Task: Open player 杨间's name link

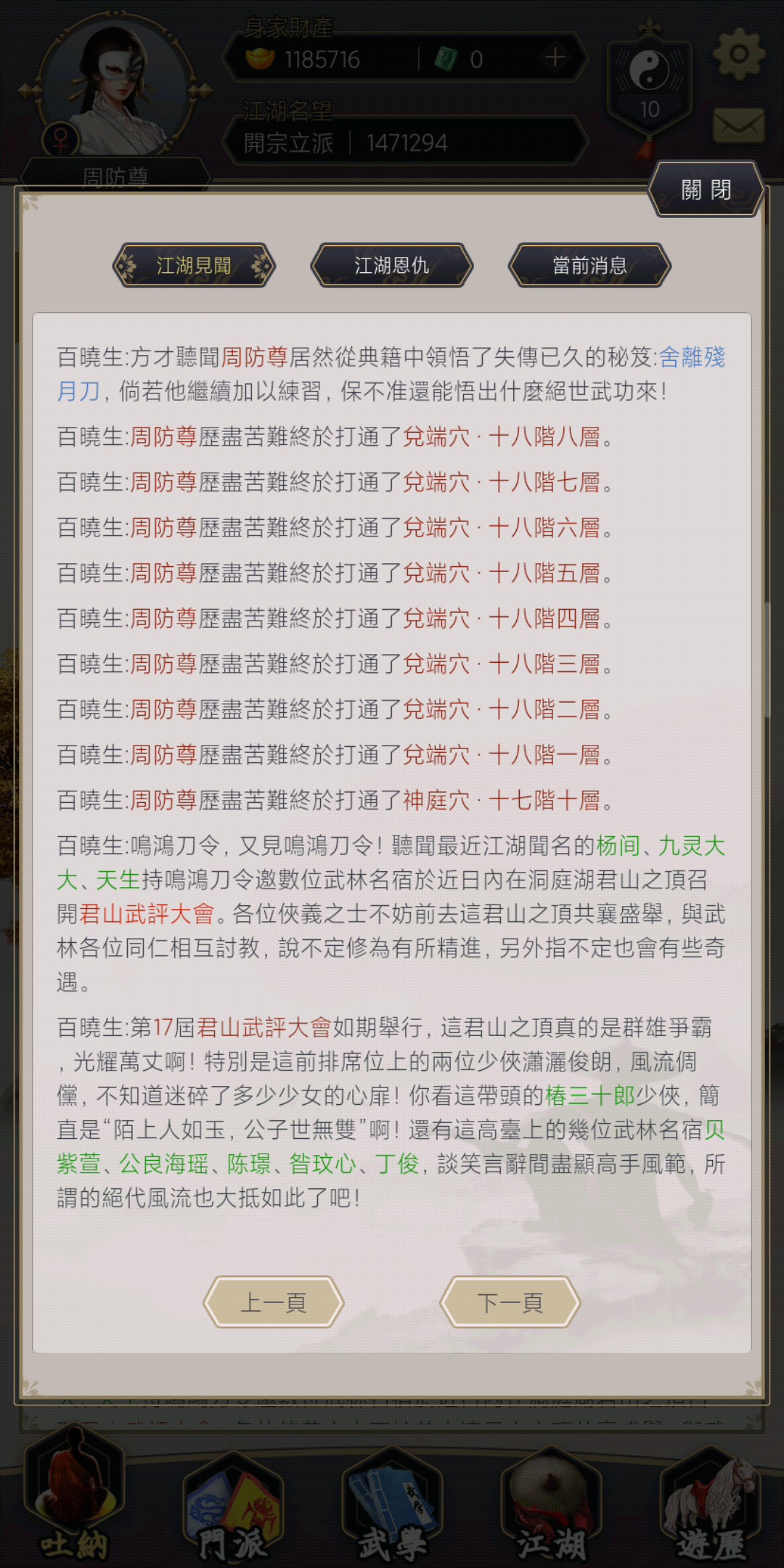Action: point(618,846)
